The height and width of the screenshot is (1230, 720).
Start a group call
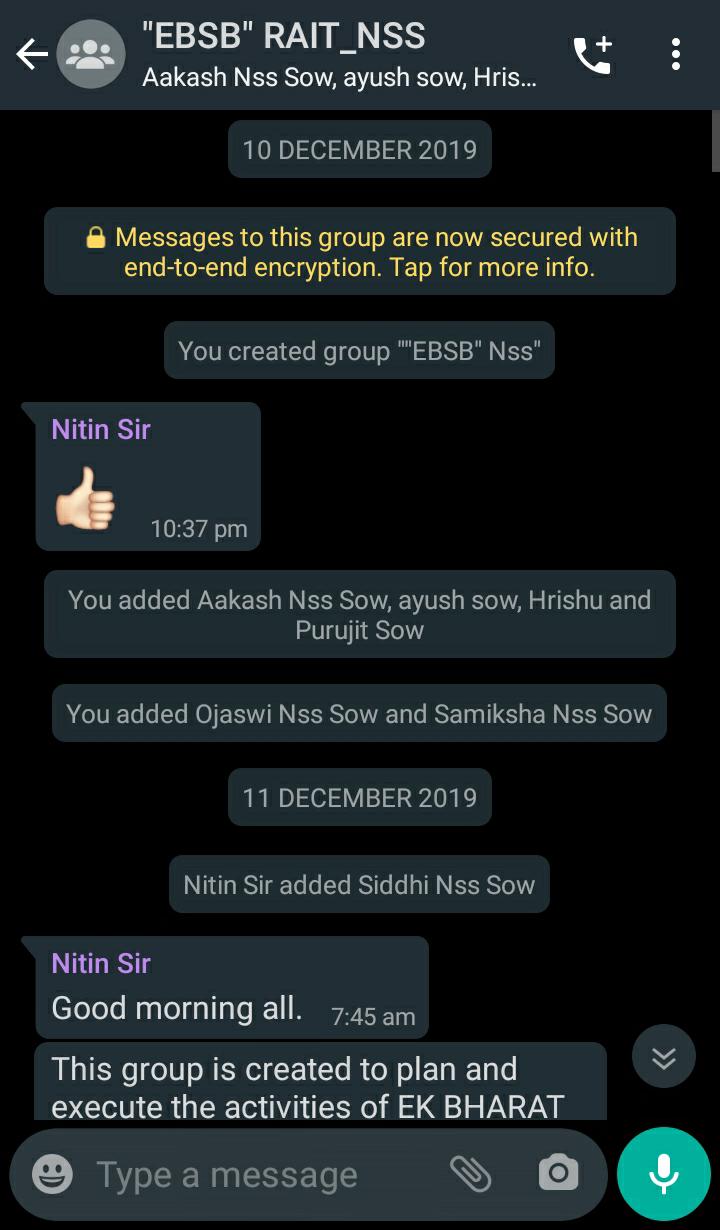tap(592, 55)
